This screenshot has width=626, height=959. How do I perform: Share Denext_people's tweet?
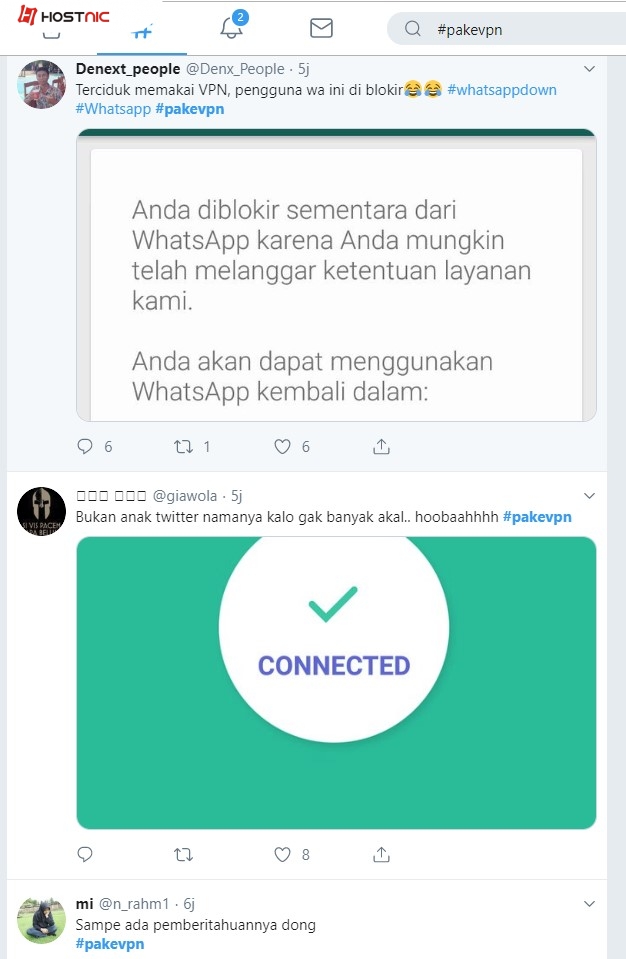381,447
